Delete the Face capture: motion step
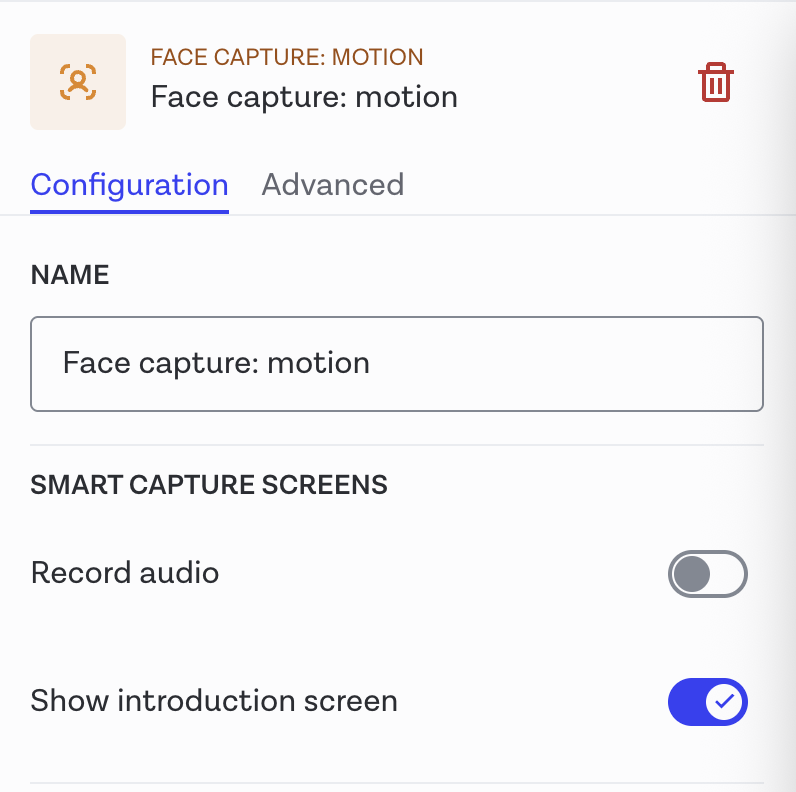796x792 pixels. click(715, 83)
